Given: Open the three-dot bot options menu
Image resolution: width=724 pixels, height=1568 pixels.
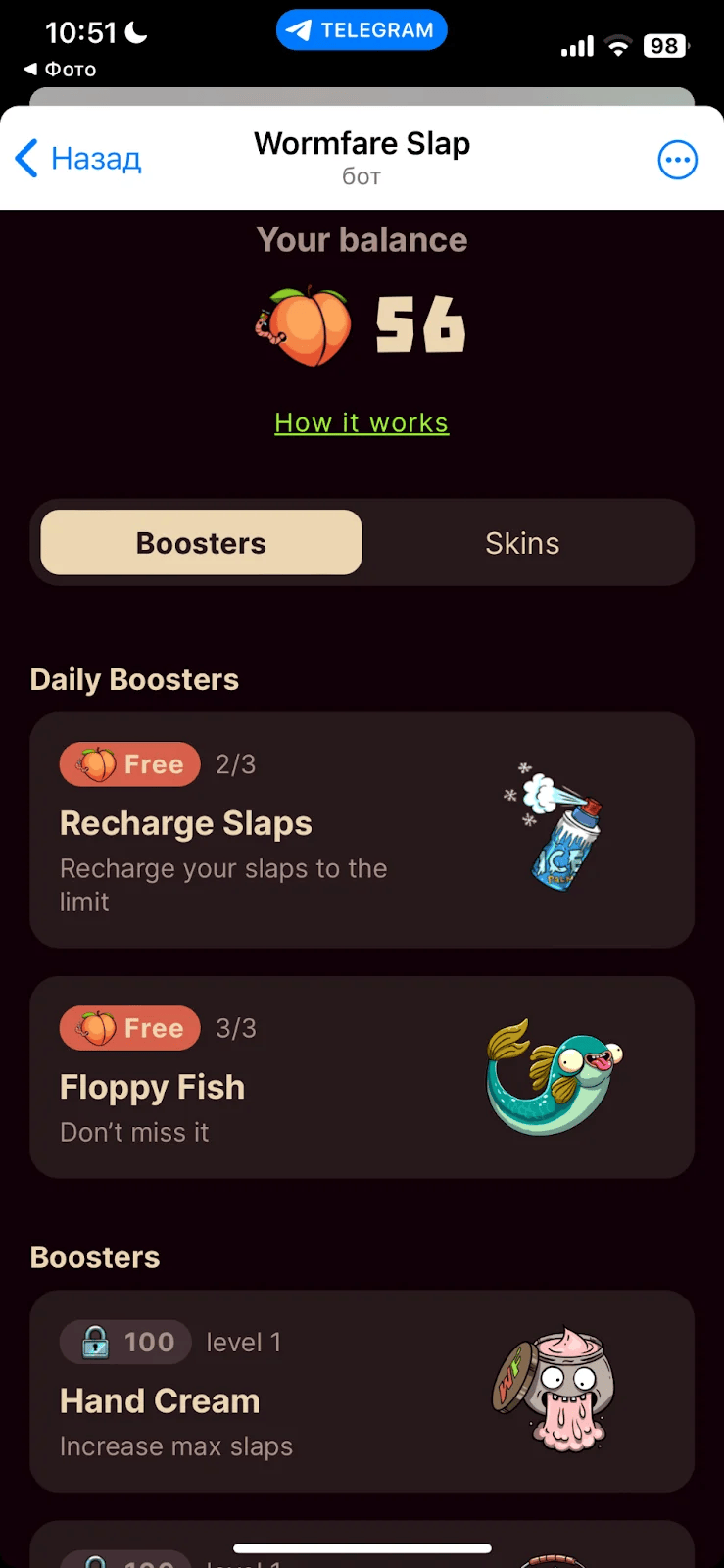Looking at the screenshot, I should pos(677,160).
